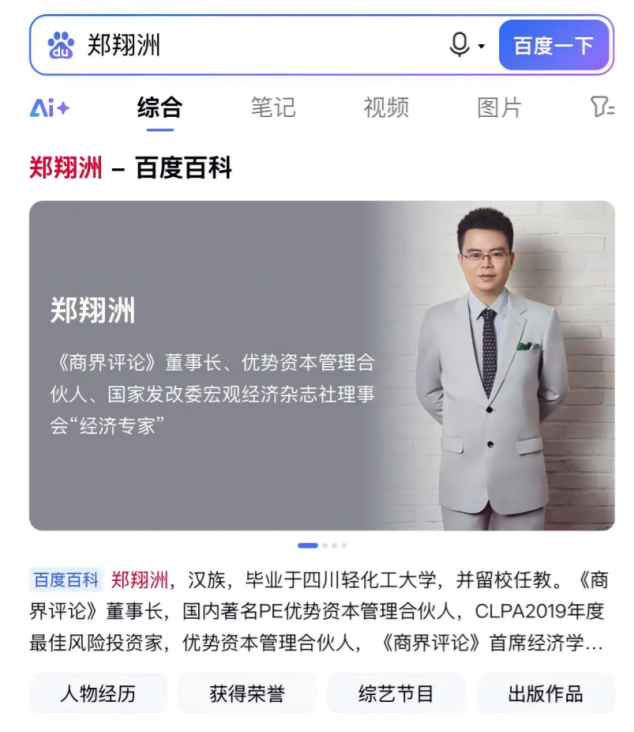Switch to the 图片 tab
Viewport: 634px width, 732px height.
tap(499, 108)
